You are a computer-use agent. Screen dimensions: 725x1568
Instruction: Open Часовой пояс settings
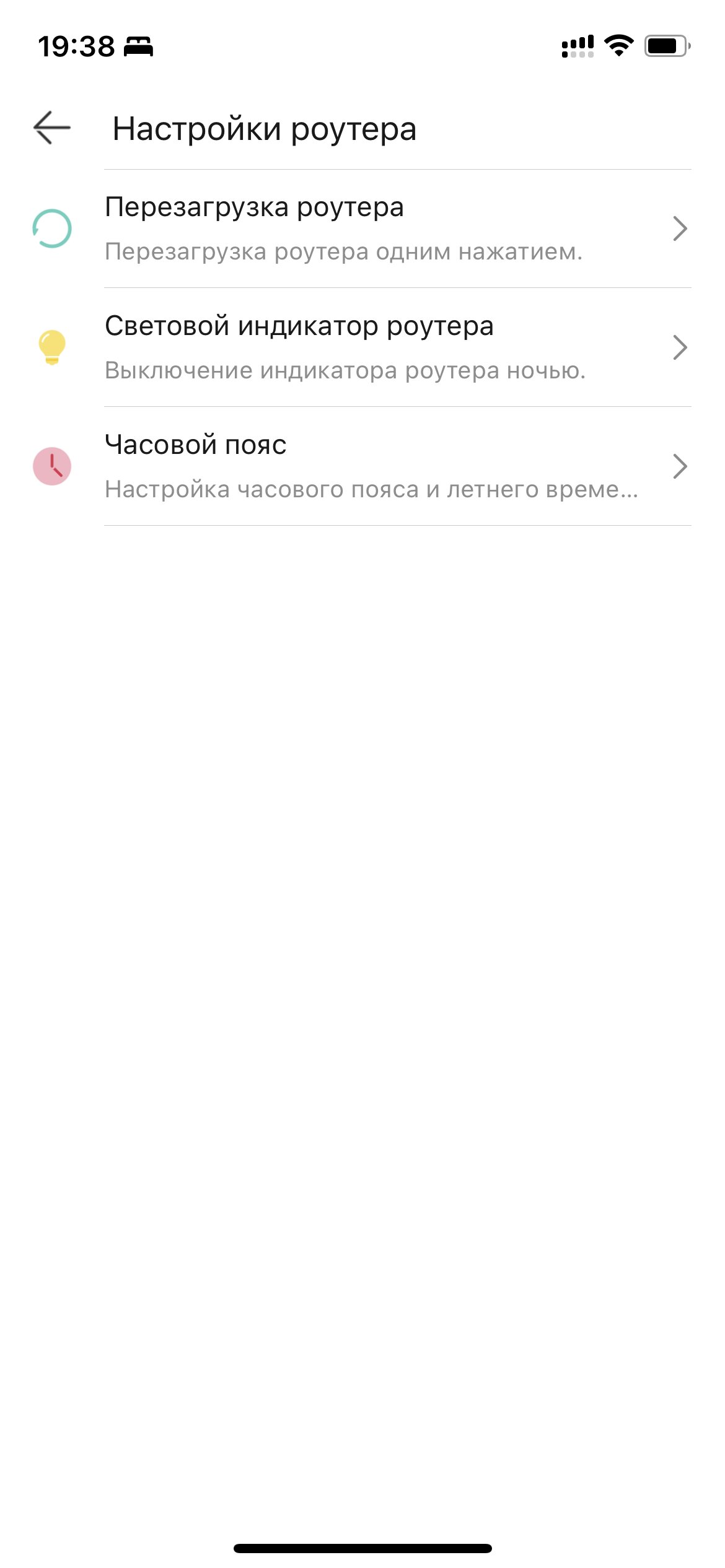(x=362, y=466)
